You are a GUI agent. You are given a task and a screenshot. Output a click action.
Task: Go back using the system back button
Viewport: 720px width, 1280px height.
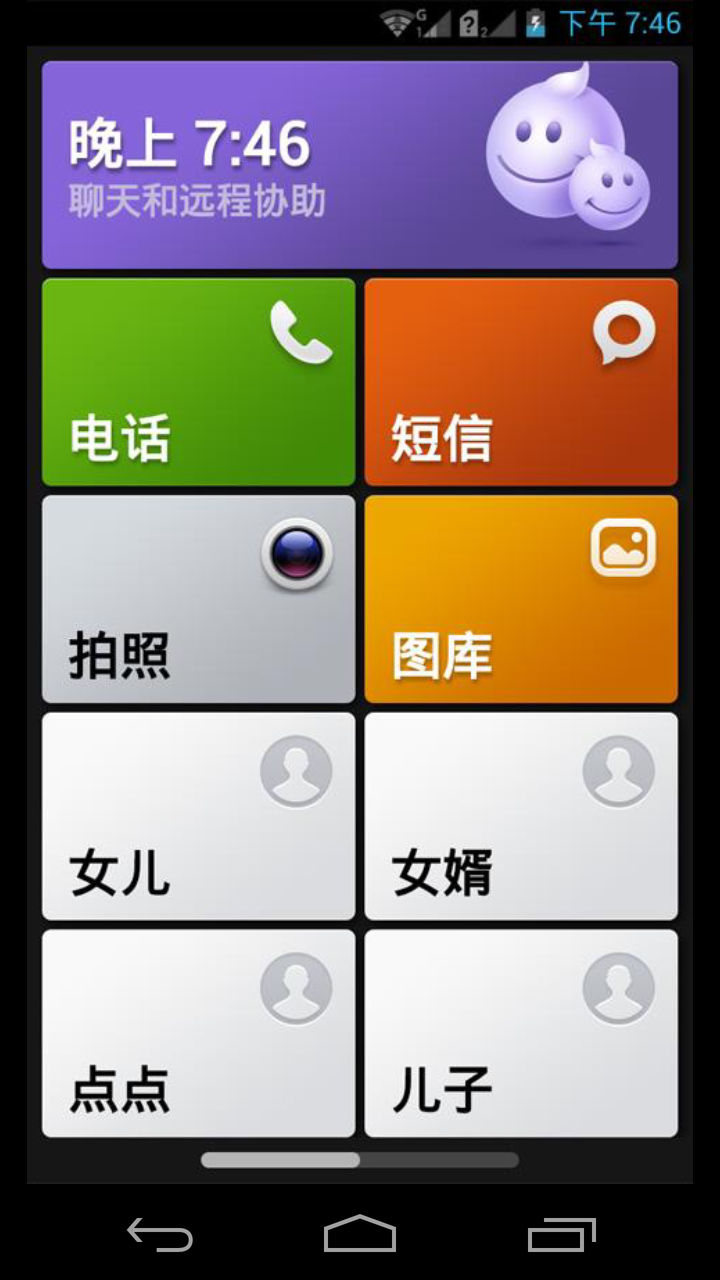(160, 1234)
